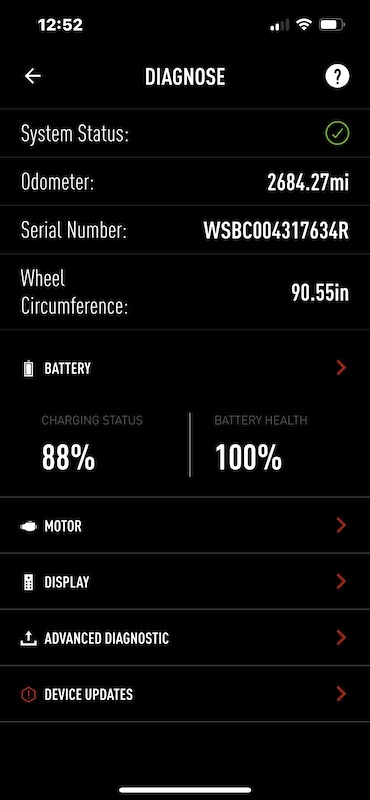The width and height of the screenshot is (370, 800).
Task: Open the Display diagnostics row
Action: pyautogui.click(x=185, y=582)
